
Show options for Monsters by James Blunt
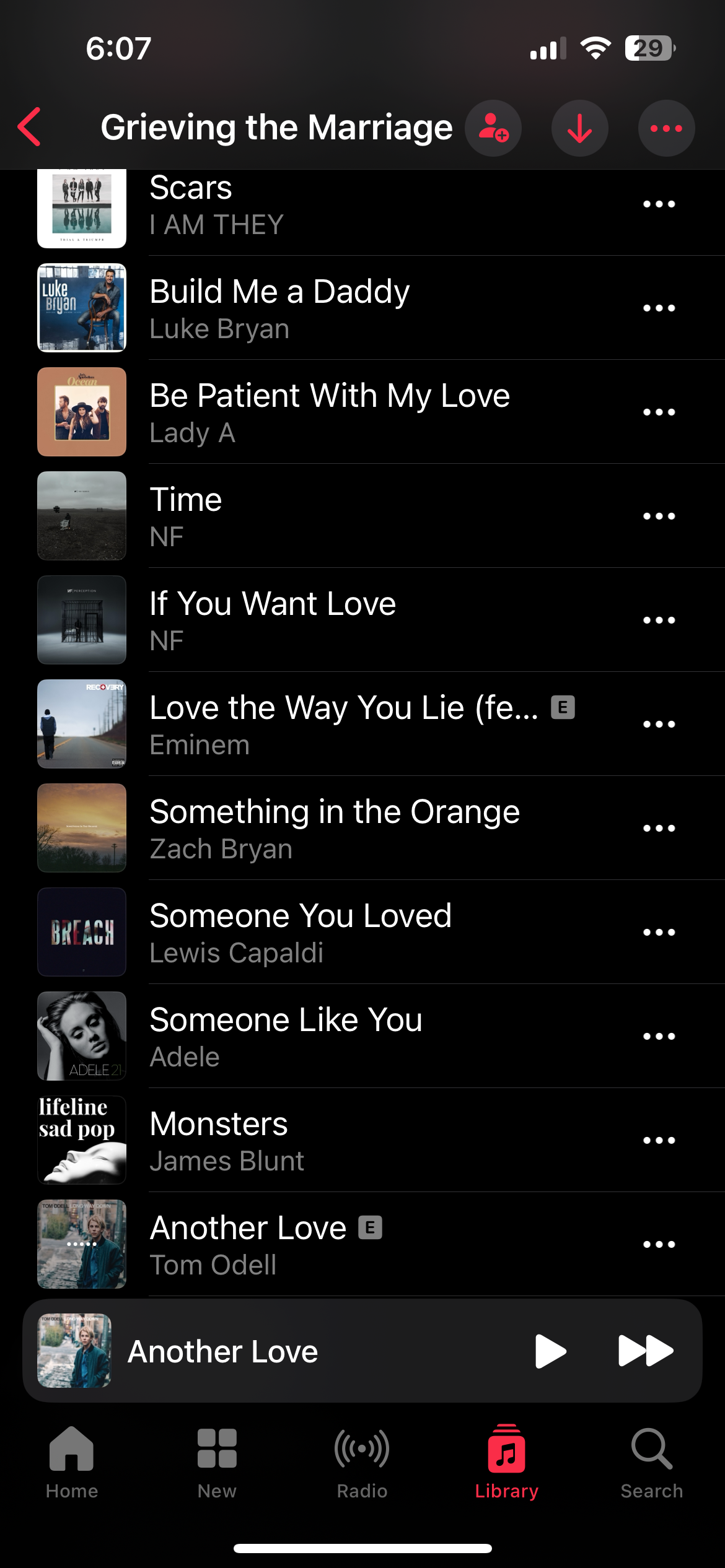click(x=659, y=1140)
